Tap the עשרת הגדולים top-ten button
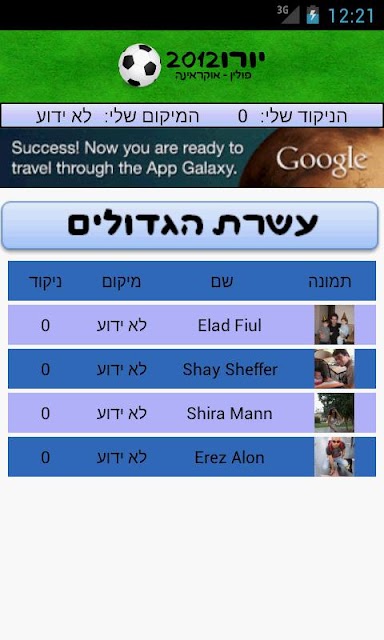 190,225
